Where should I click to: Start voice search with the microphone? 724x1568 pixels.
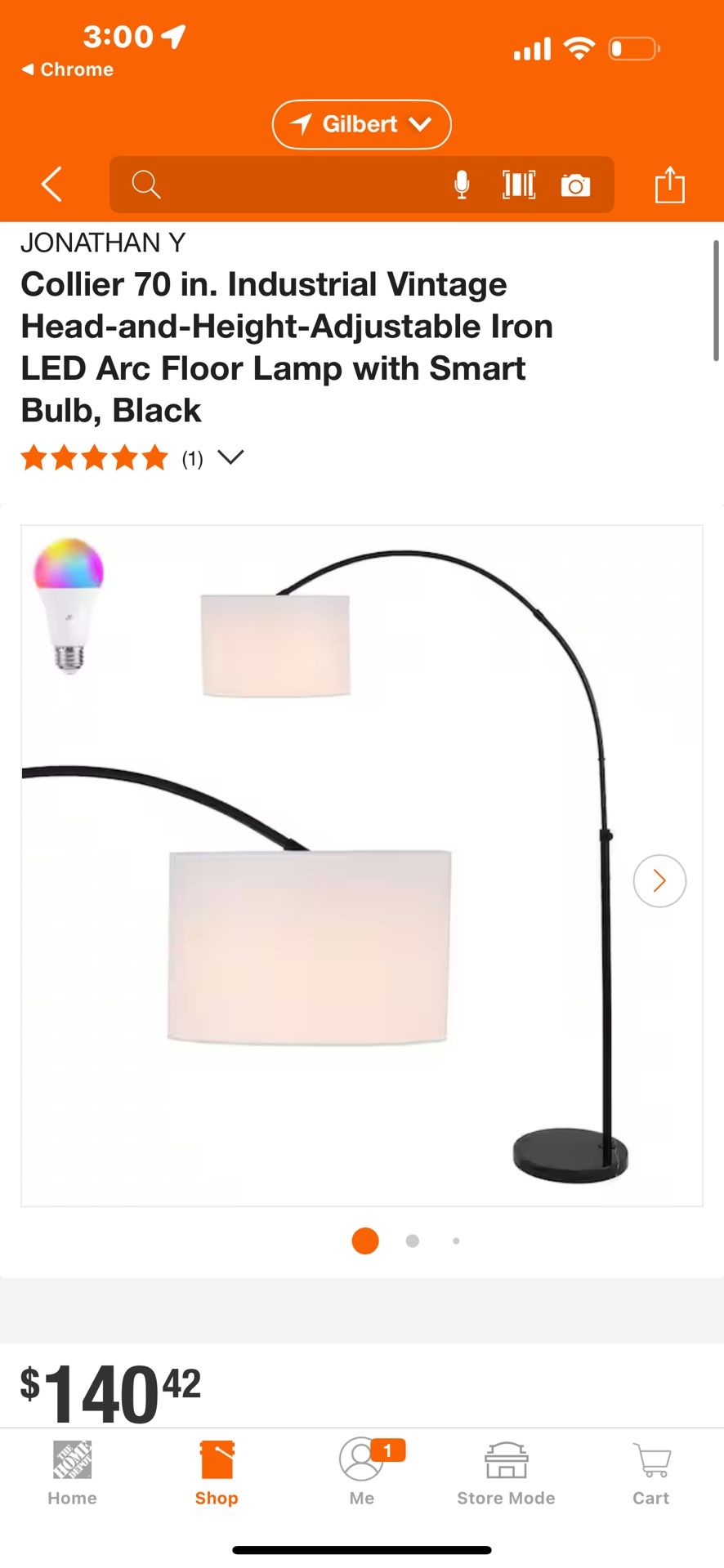point(462,185)
